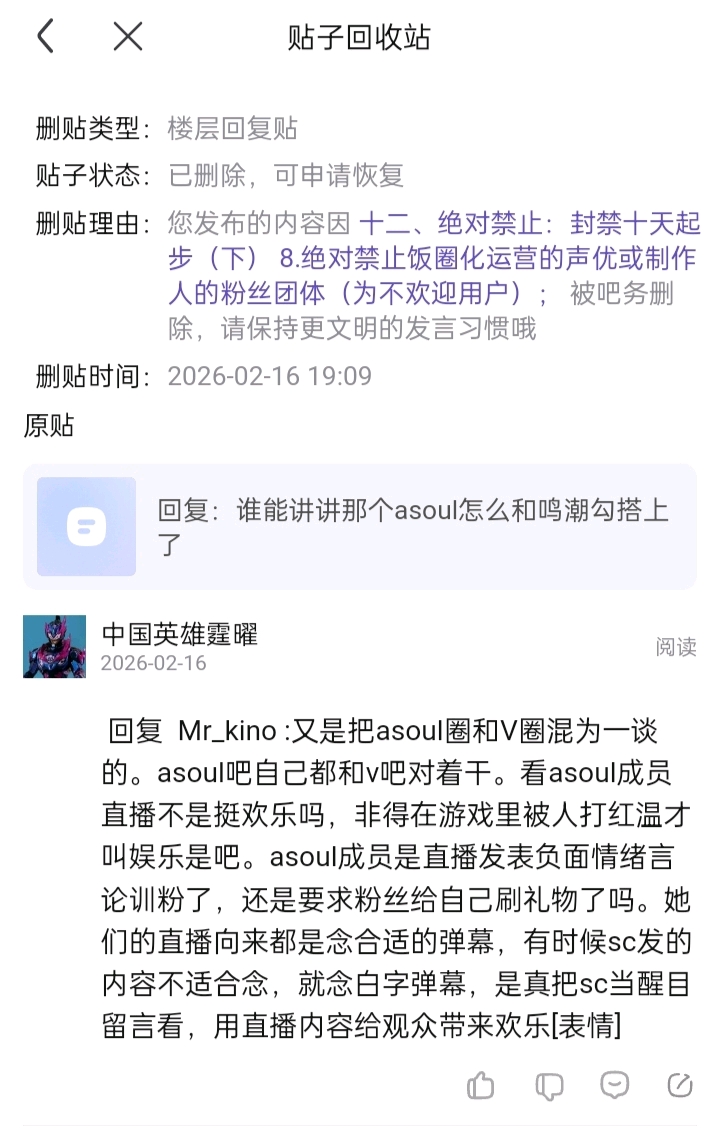Like the reply with thumbs up
Screen dimensions: 720x1132
480,1085
